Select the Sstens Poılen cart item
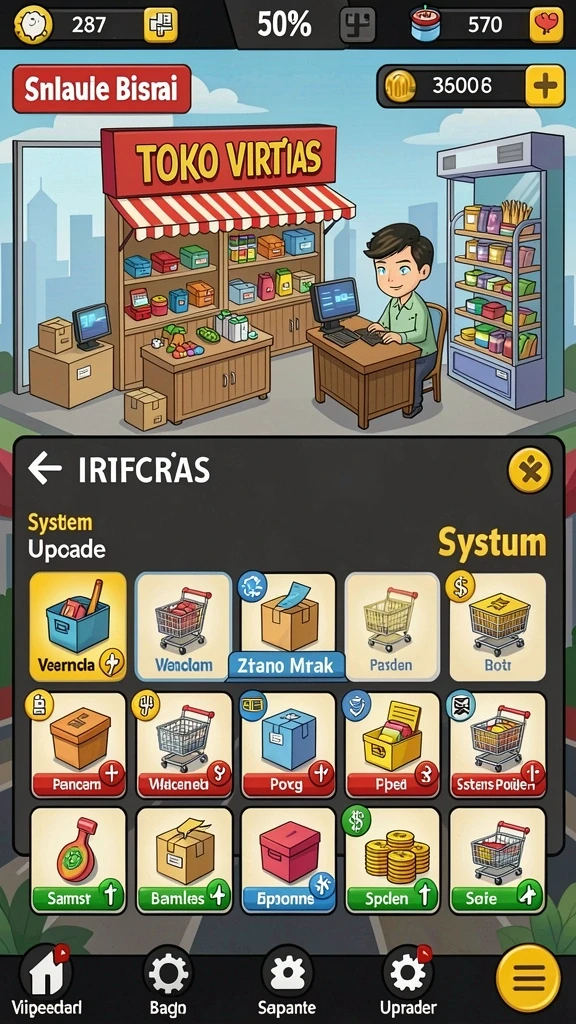This screenshot has height=1024, width=576. 498,745
